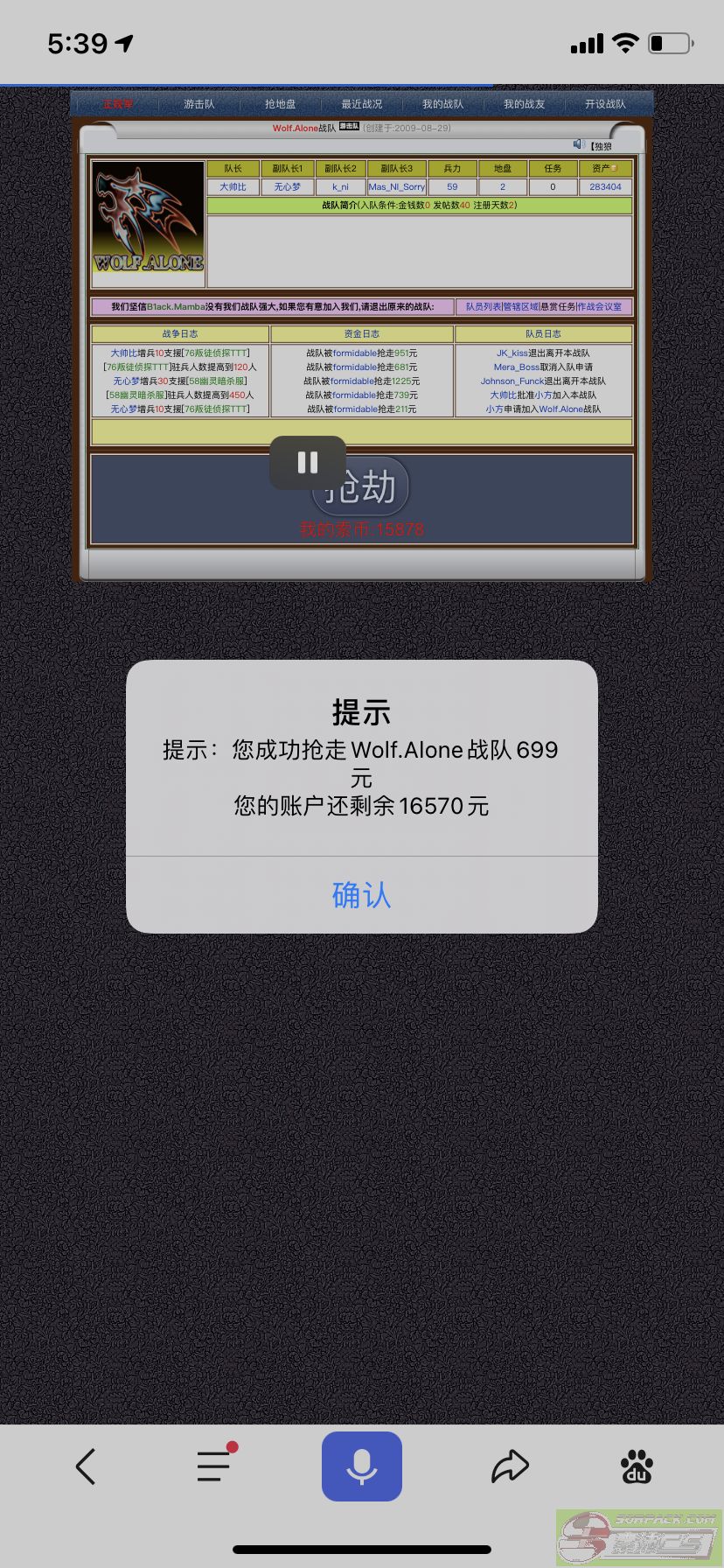Confirm the robbery success dialog with 确认
The image size is (724, 1568).
[361, 895]
